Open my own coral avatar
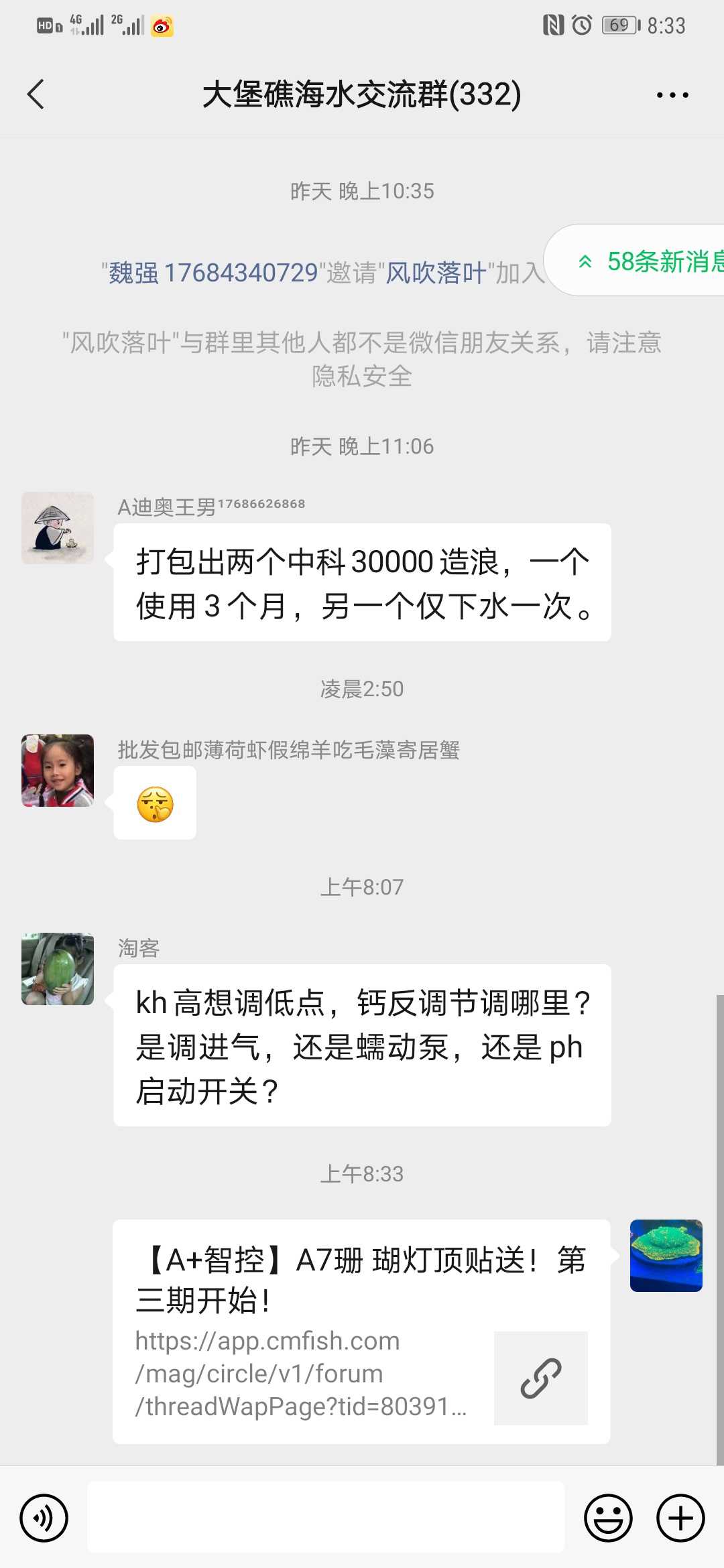724x1568 pixels. click(666, 1256)
